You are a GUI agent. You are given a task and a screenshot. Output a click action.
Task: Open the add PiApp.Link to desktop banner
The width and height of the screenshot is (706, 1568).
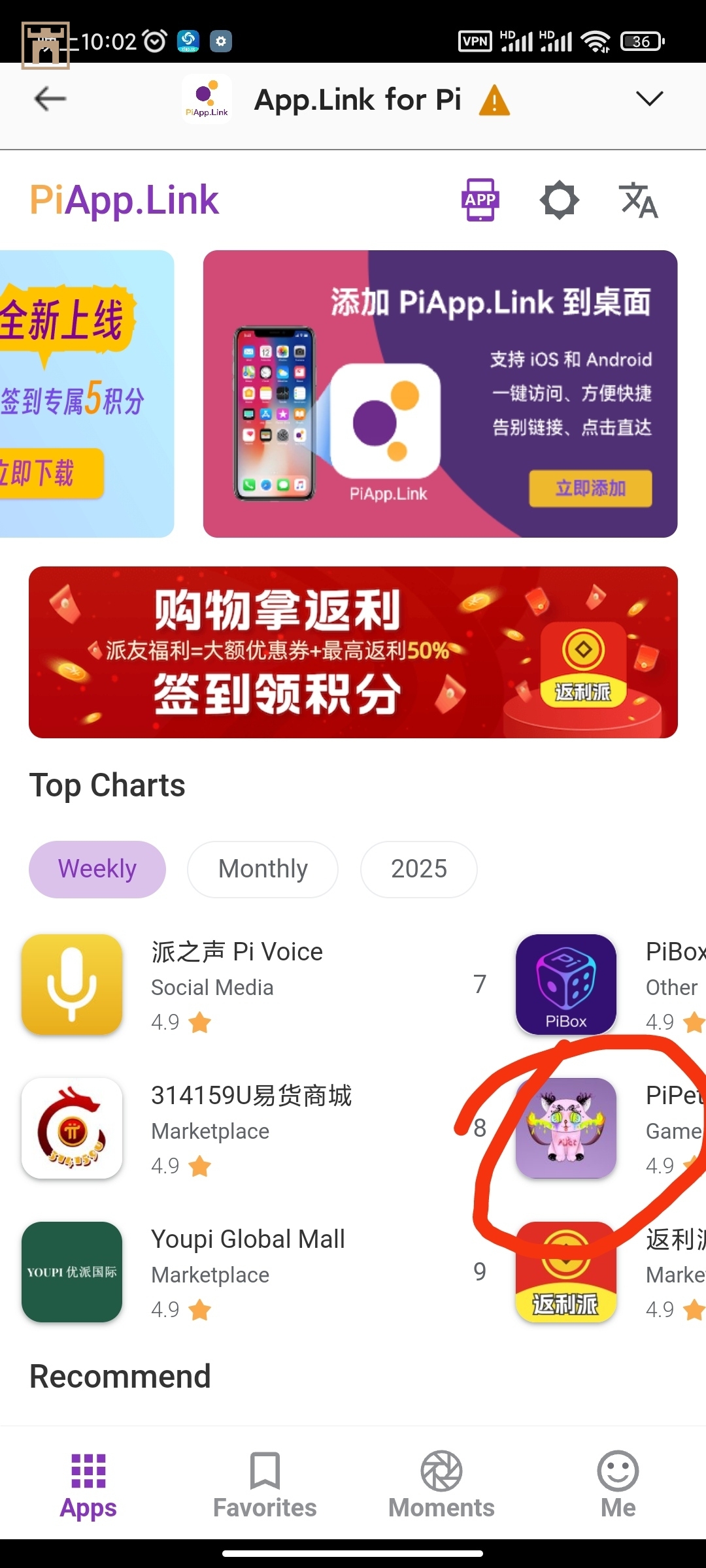click(440, 393)
